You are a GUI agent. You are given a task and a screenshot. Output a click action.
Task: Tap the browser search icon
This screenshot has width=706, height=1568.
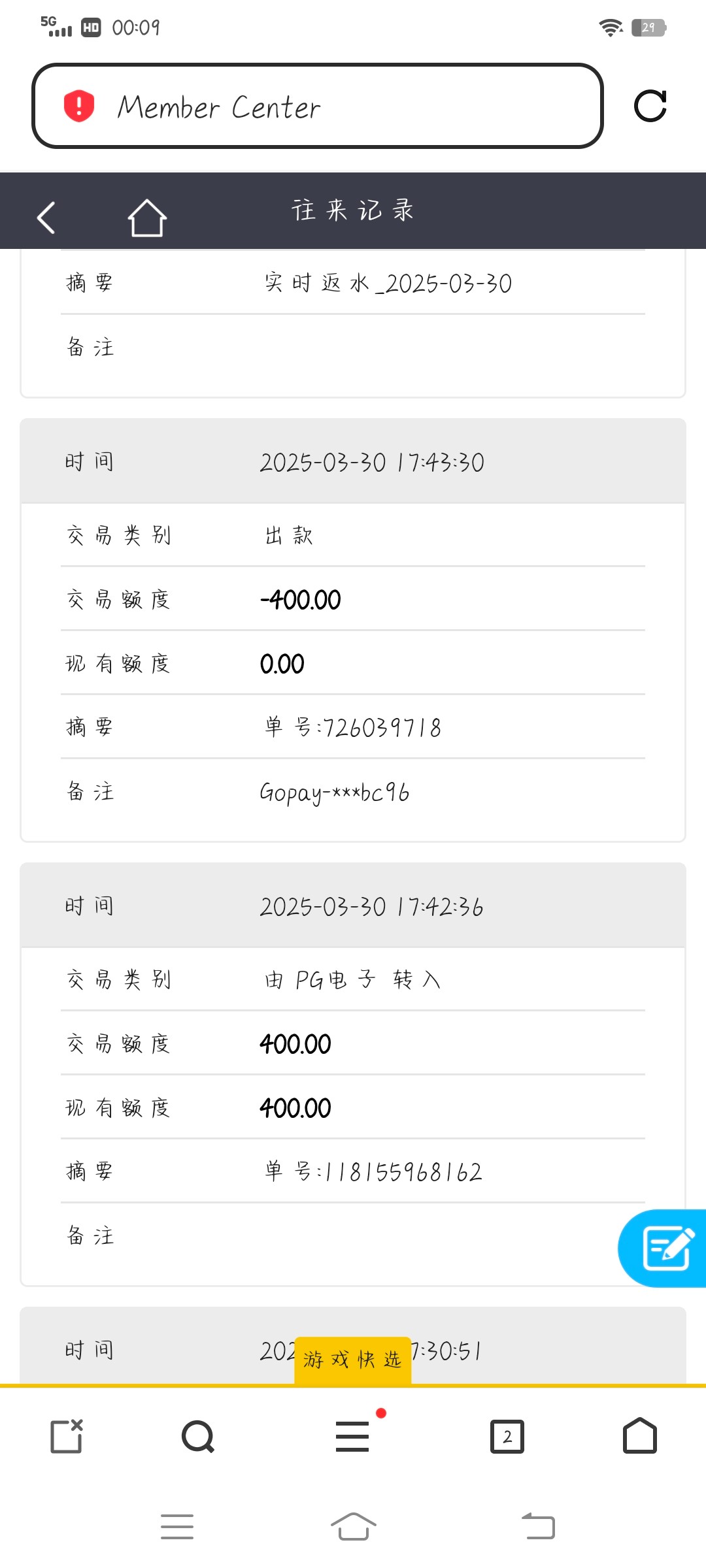point(198,1436)
